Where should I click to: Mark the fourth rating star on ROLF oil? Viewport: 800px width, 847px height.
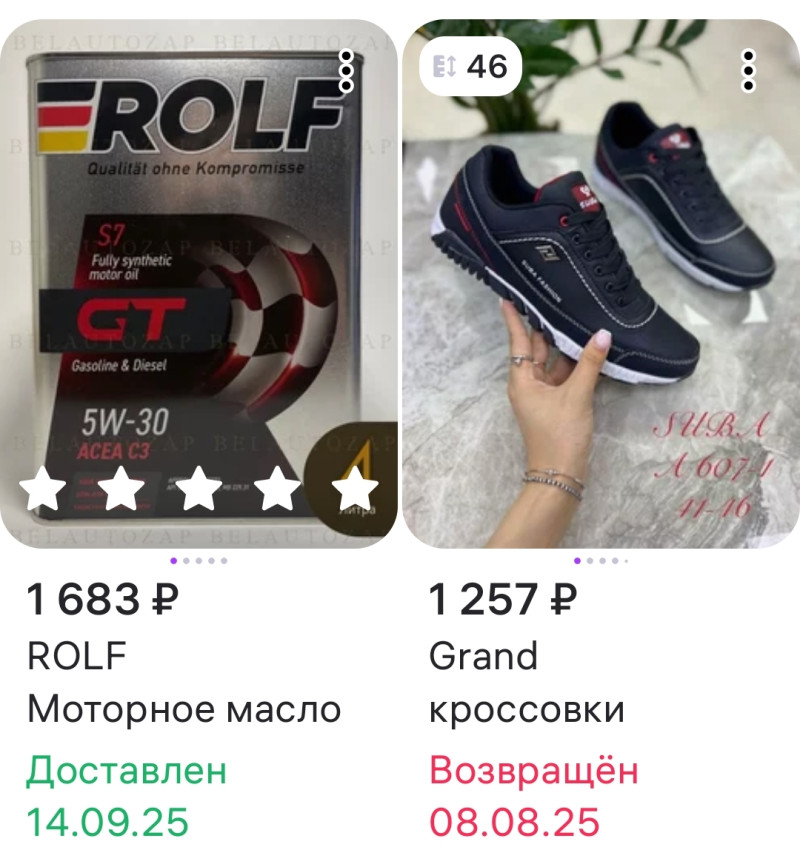[278, 490]
